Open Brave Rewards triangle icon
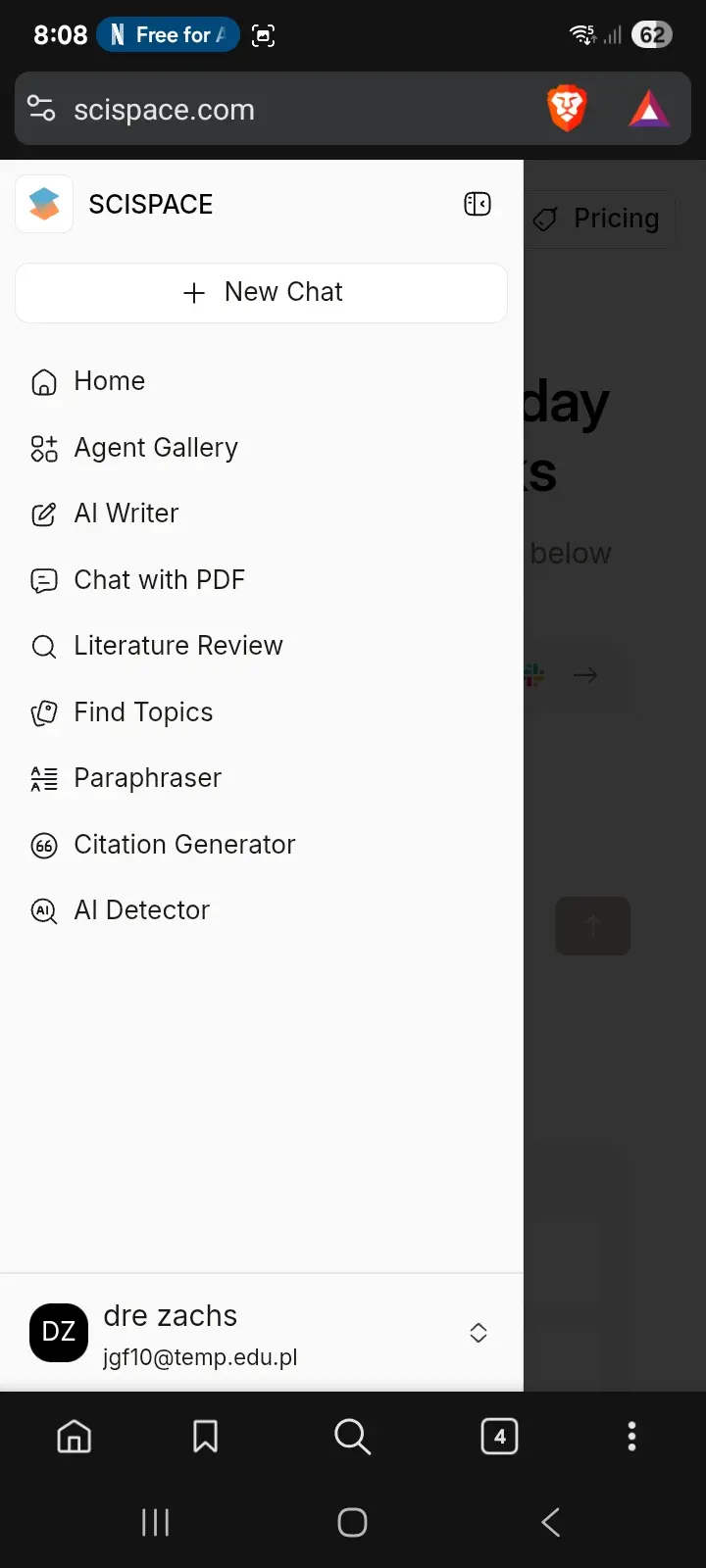Viewport: 706px width, 1568px height. click(x=649, y=109)
